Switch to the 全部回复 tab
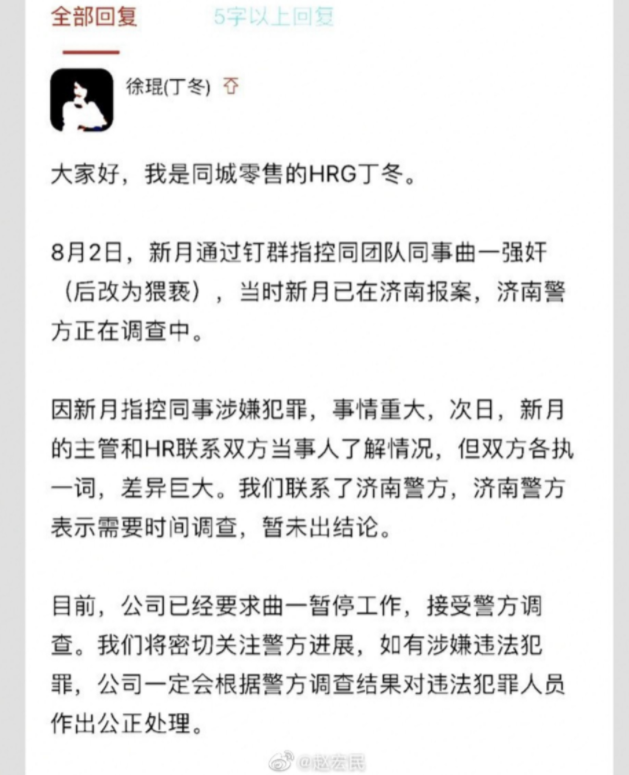The width and height of the screenshot is (629, 775). pos(95,17)
